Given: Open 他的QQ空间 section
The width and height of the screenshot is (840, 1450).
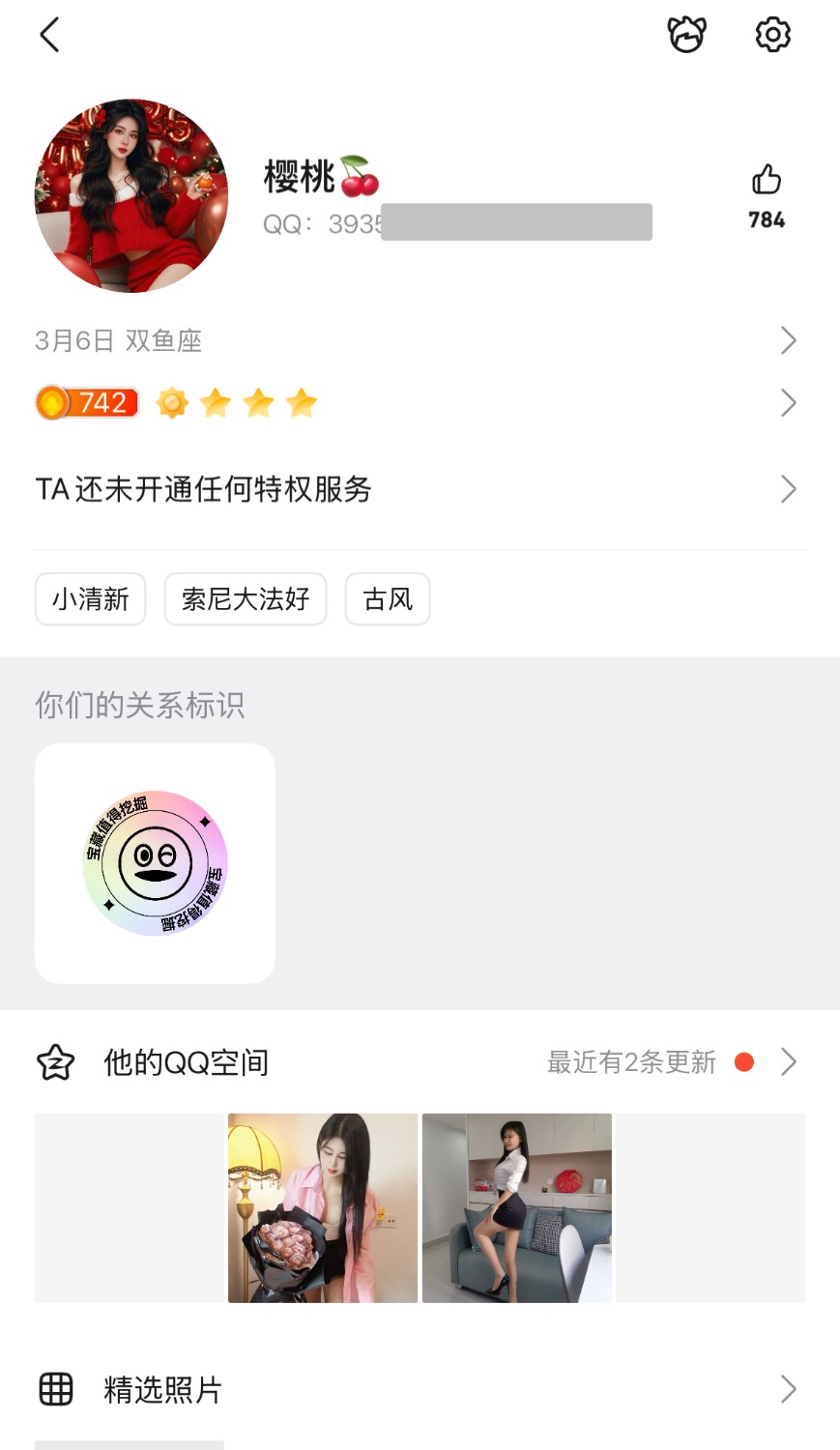Looking at the screenshot, I should point(416,1062).
